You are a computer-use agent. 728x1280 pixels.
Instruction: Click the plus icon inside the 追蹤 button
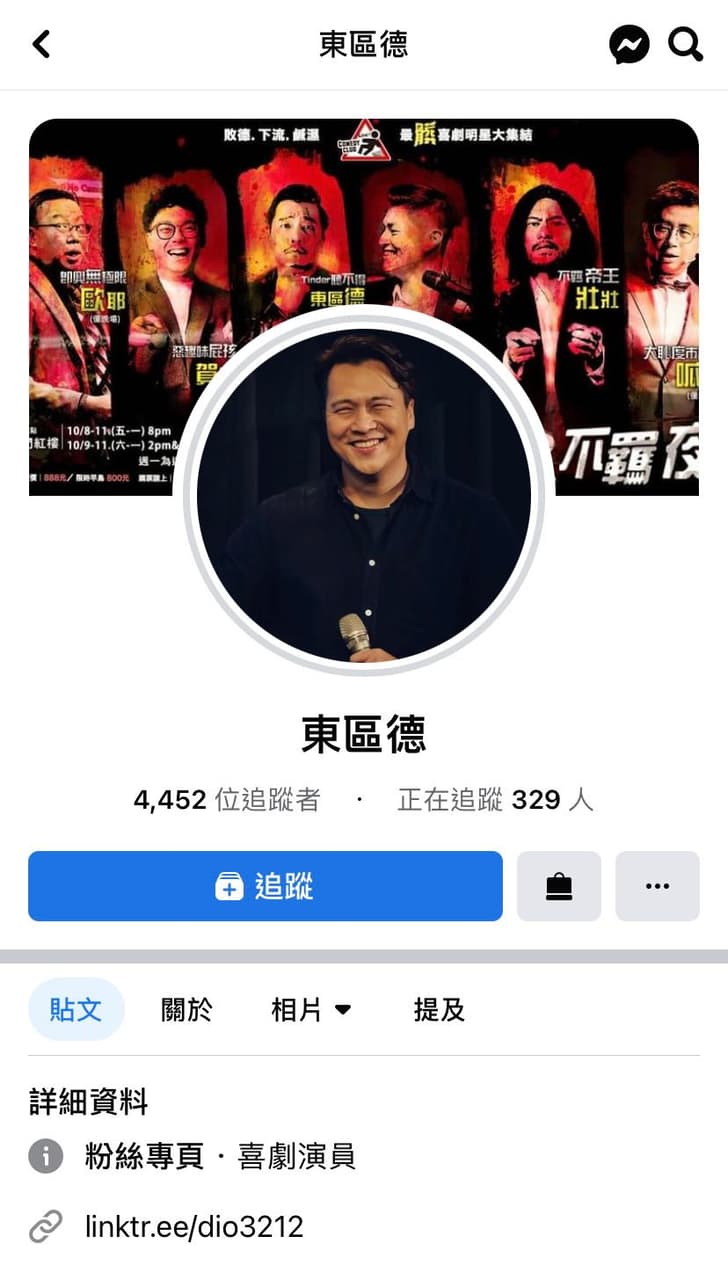pyautogui.click(x=231, y=886)
